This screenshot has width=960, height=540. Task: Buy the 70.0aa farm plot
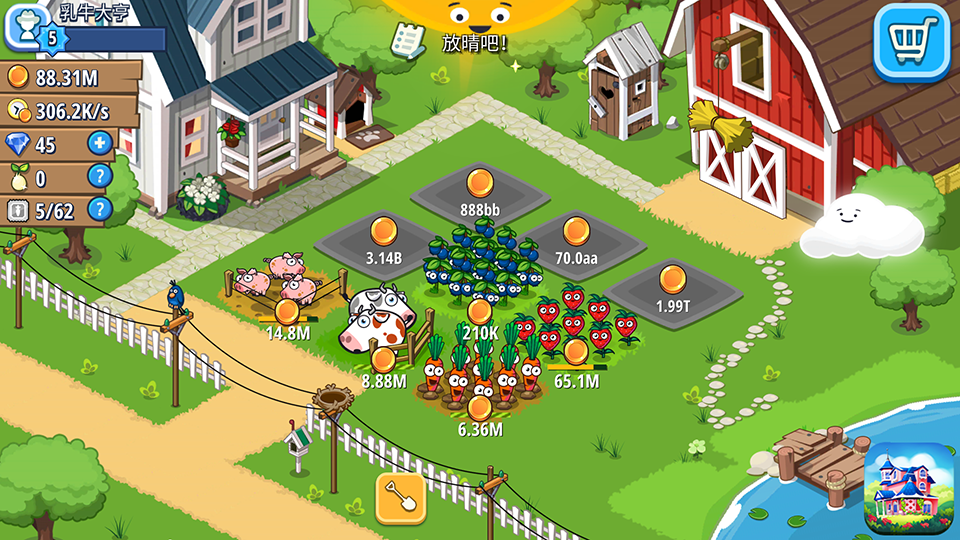click(575, 233)
